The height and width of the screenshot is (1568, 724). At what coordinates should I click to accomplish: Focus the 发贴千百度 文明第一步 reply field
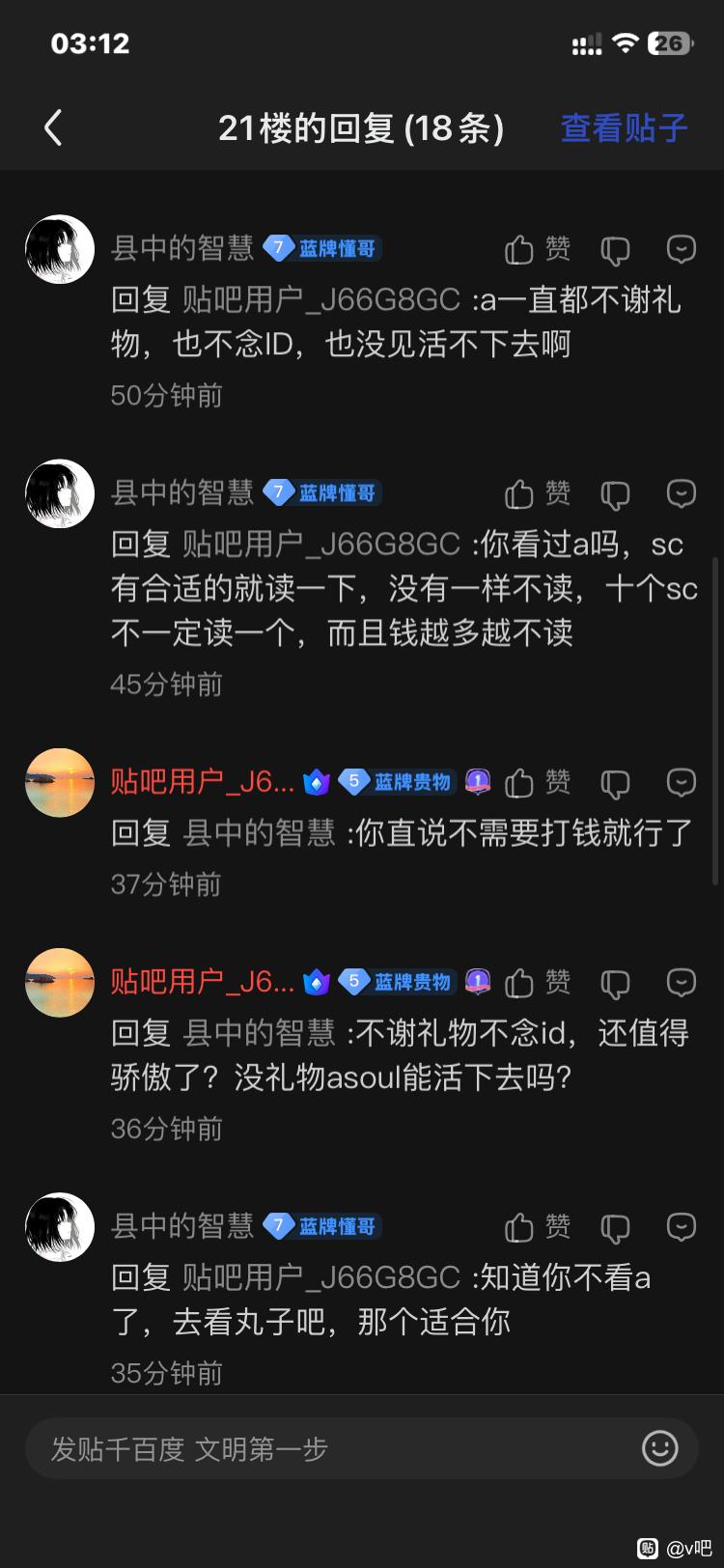click(328, 1448)
